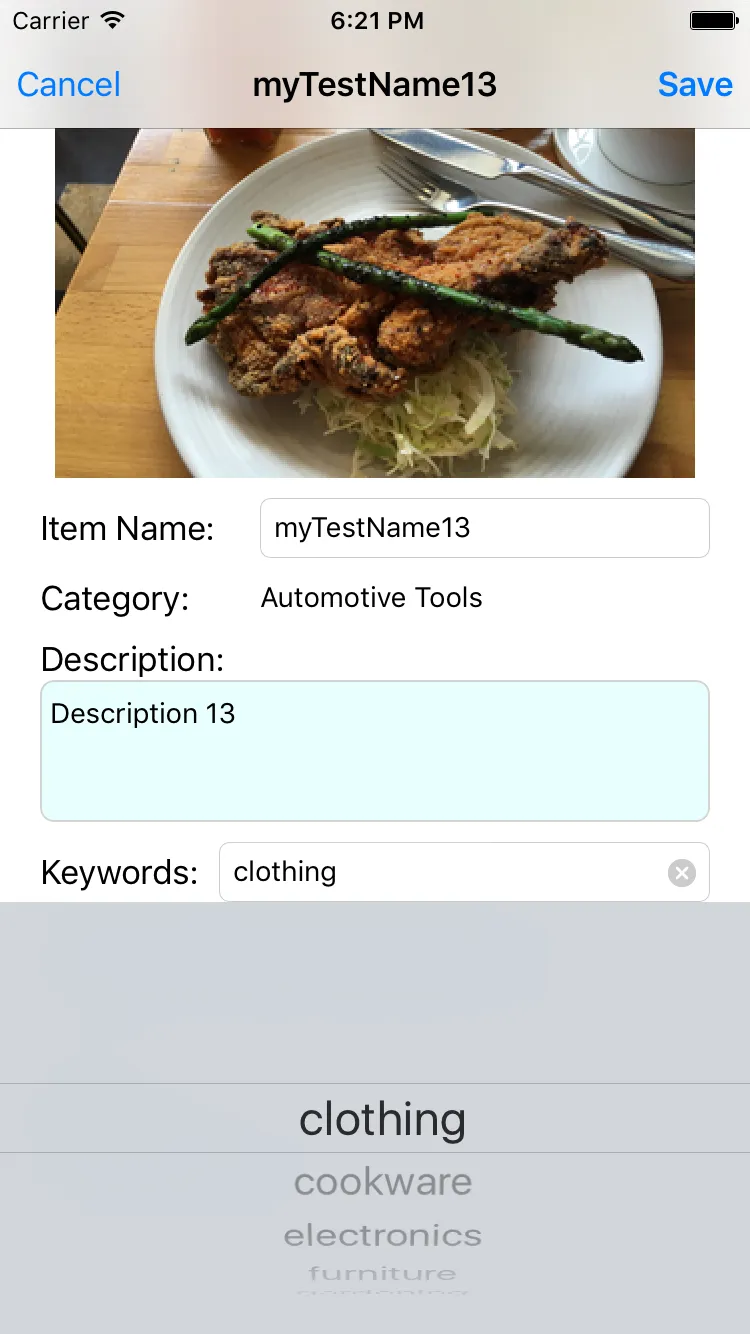Cancel editing this item
This screenshot has height=1334, width=750.
pyautogui.click(x=69, y=85)
